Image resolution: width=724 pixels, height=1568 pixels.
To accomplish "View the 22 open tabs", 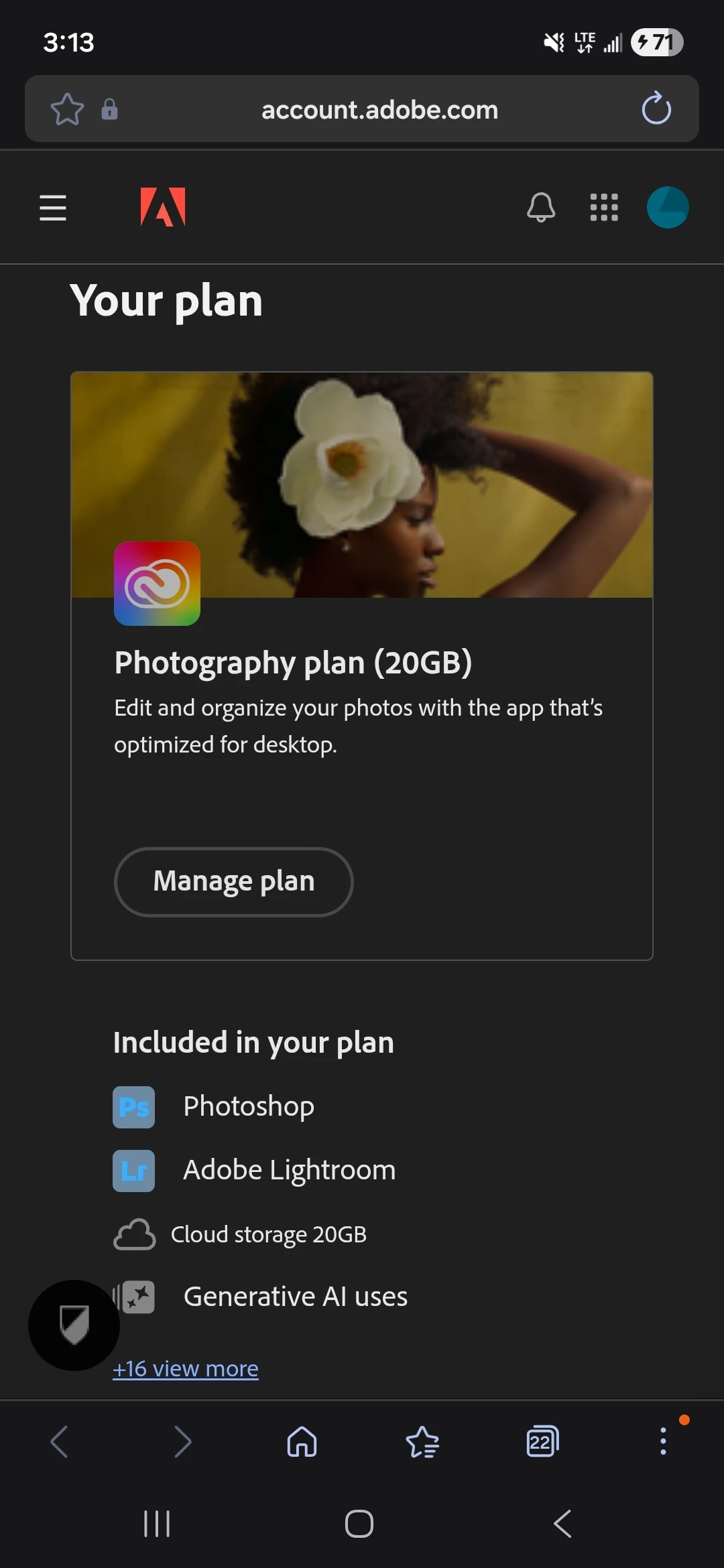I will point(542,1441).
